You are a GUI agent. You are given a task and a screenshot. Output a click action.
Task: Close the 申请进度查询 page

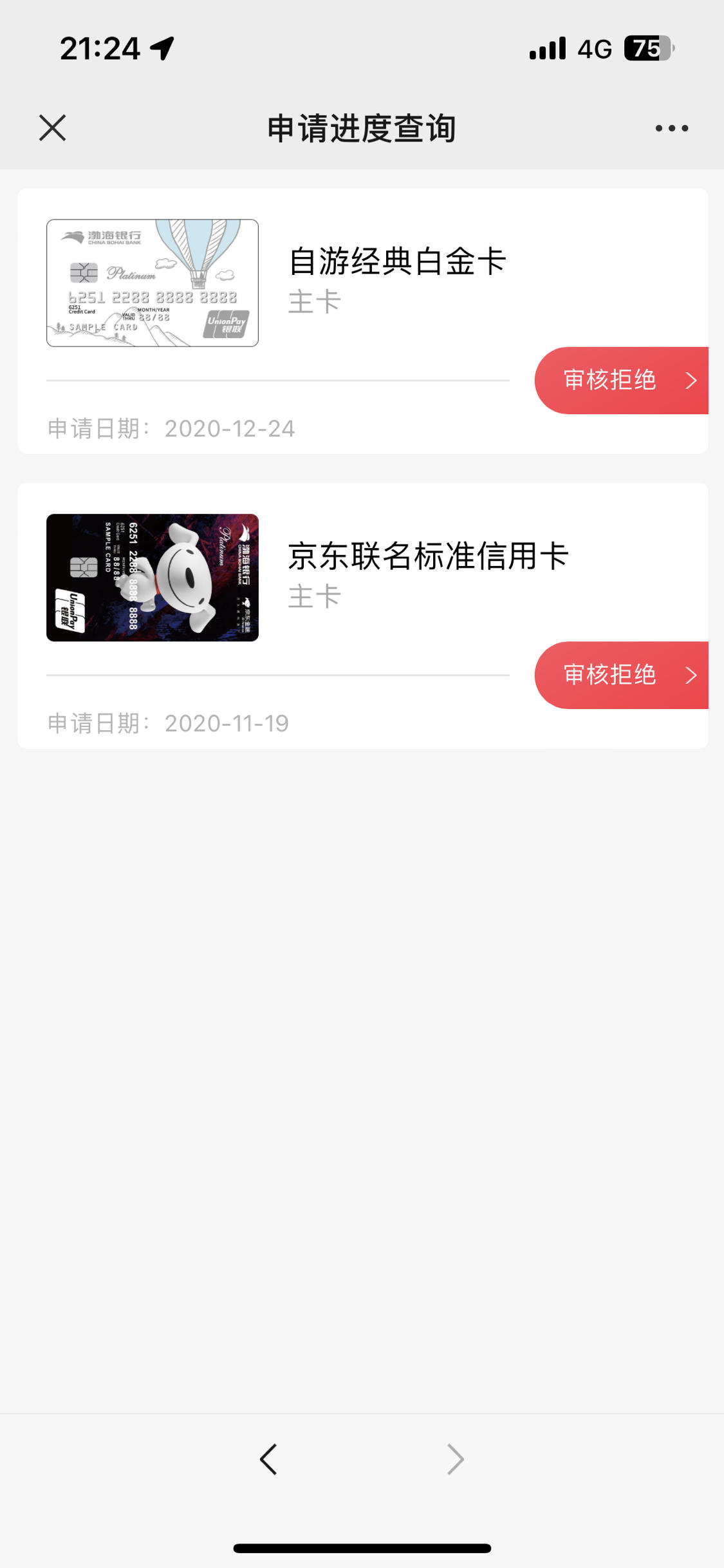(x=52, y=128)
